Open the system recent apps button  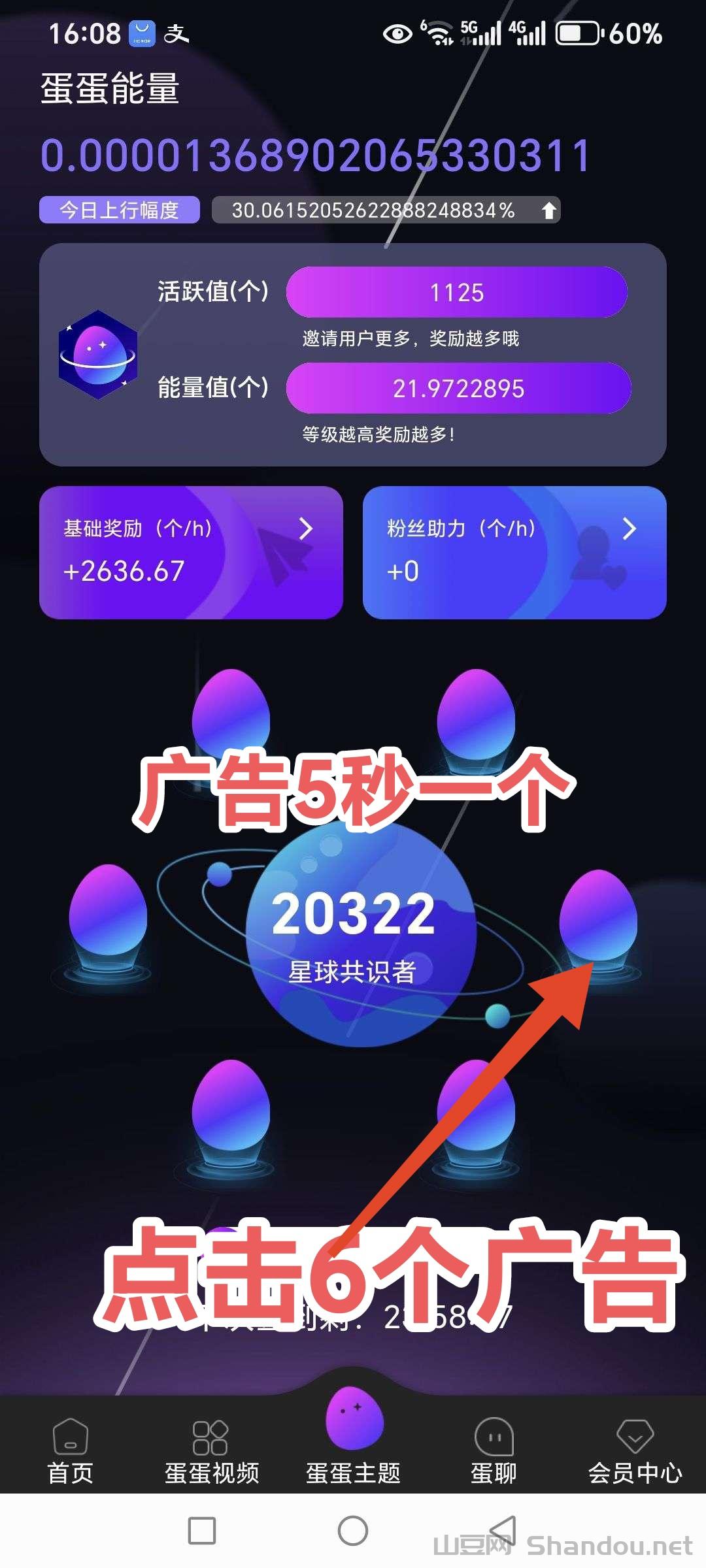point(202,1531)
